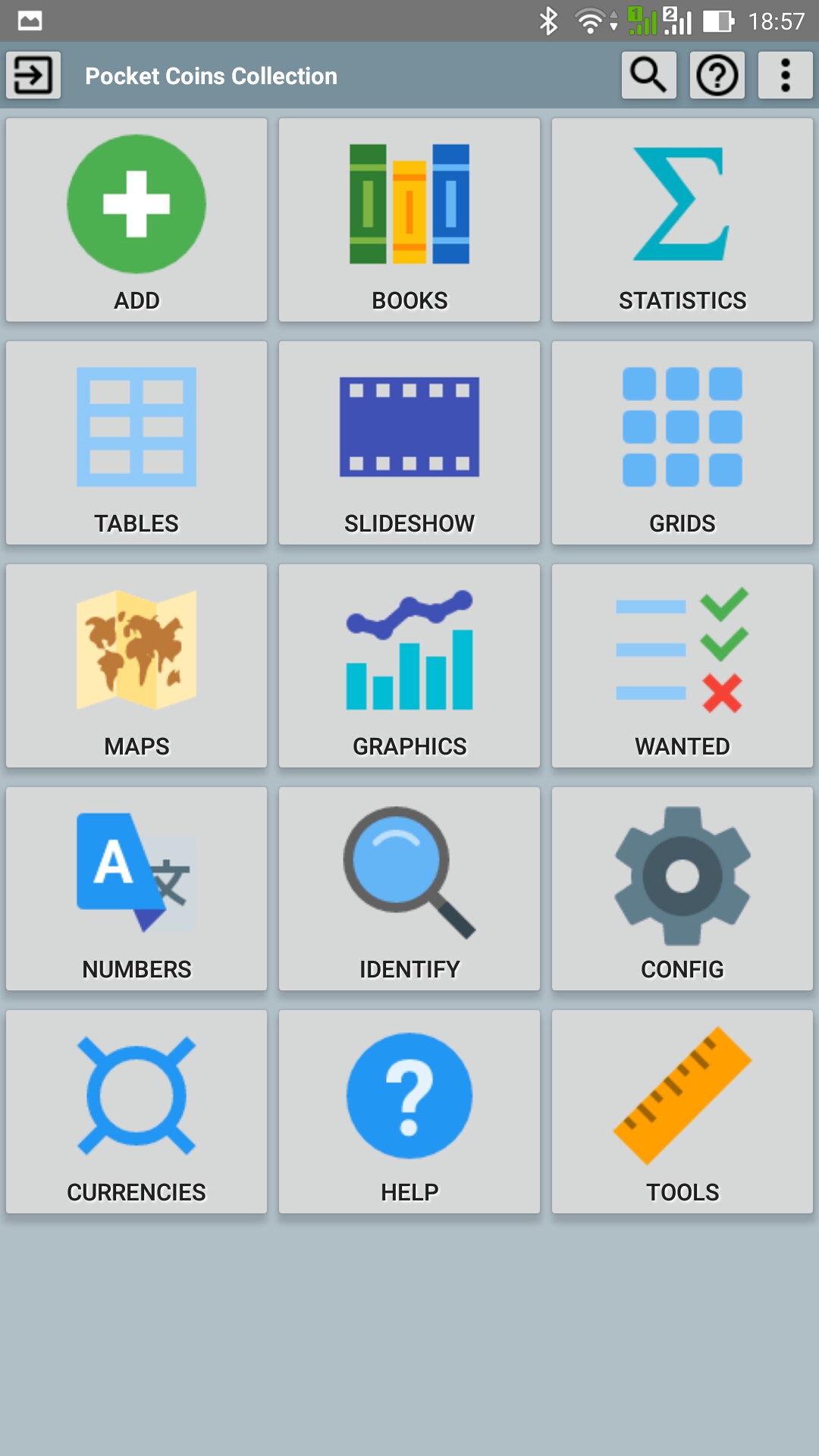Image resolution: width=819 pixels, height=1456 pixels.
Task: Launch the Identify coin tool
Action: [x=409, y=888]
